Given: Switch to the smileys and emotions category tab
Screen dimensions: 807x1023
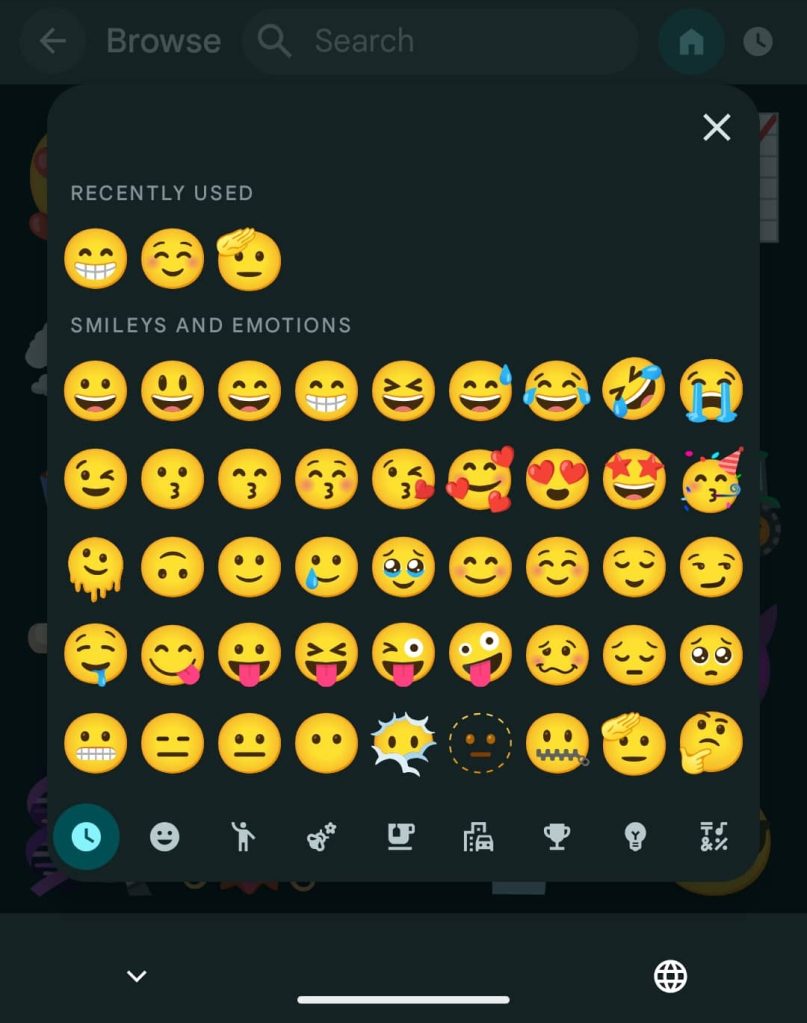Looking at the screenshot, I should 164,836.
